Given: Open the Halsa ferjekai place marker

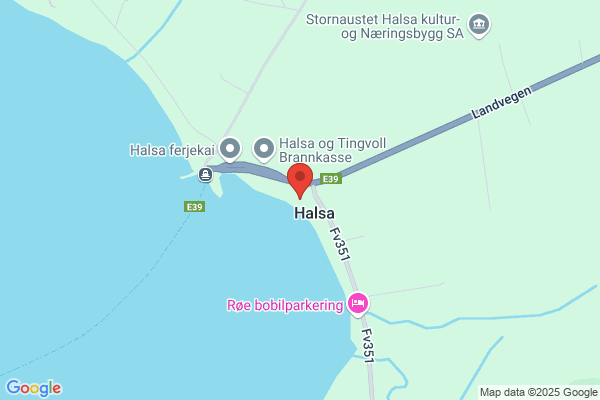Looking at the screenshot, I should pos(230,150).
